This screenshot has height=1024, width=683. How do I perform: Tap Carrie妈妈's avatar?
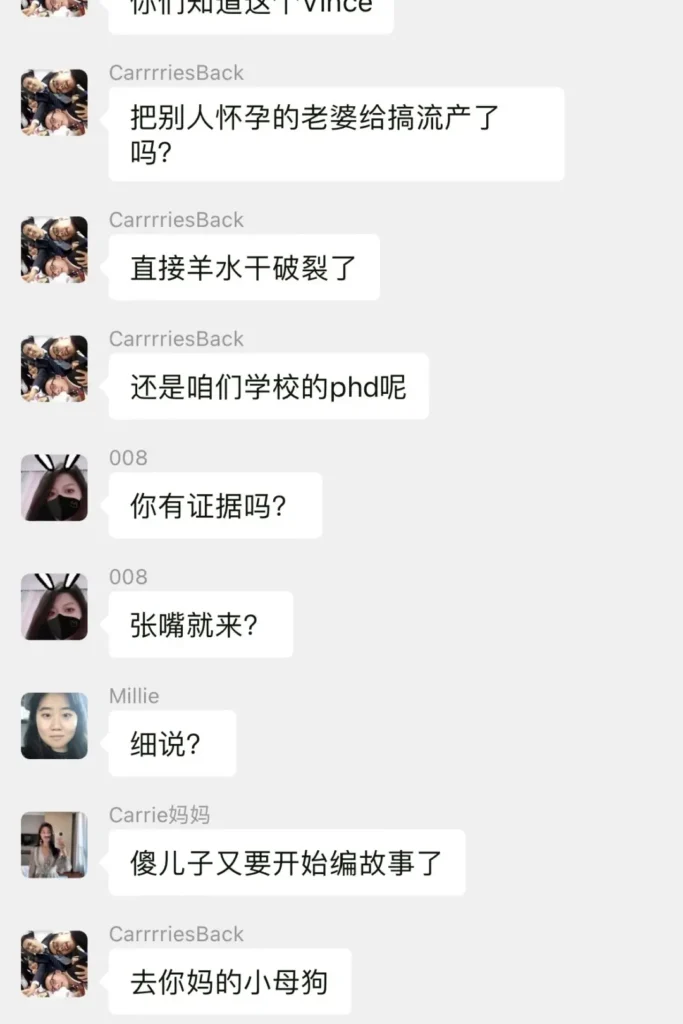click(x=54, y=845)
